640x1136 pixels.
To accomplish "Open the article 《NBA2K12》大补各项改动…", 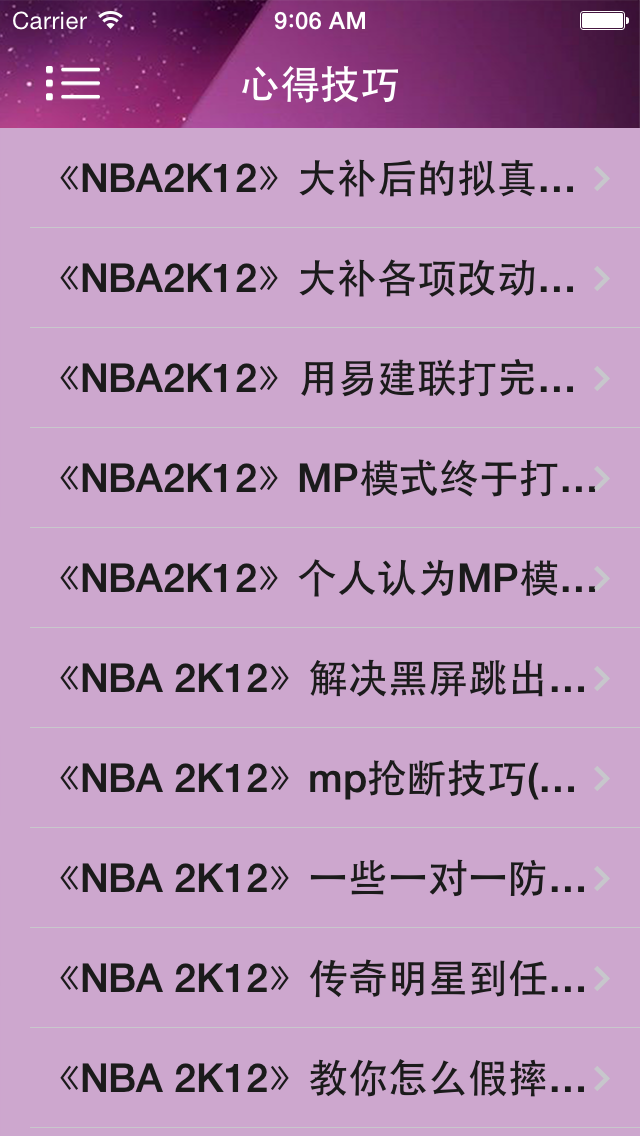I will click(320, 279).
